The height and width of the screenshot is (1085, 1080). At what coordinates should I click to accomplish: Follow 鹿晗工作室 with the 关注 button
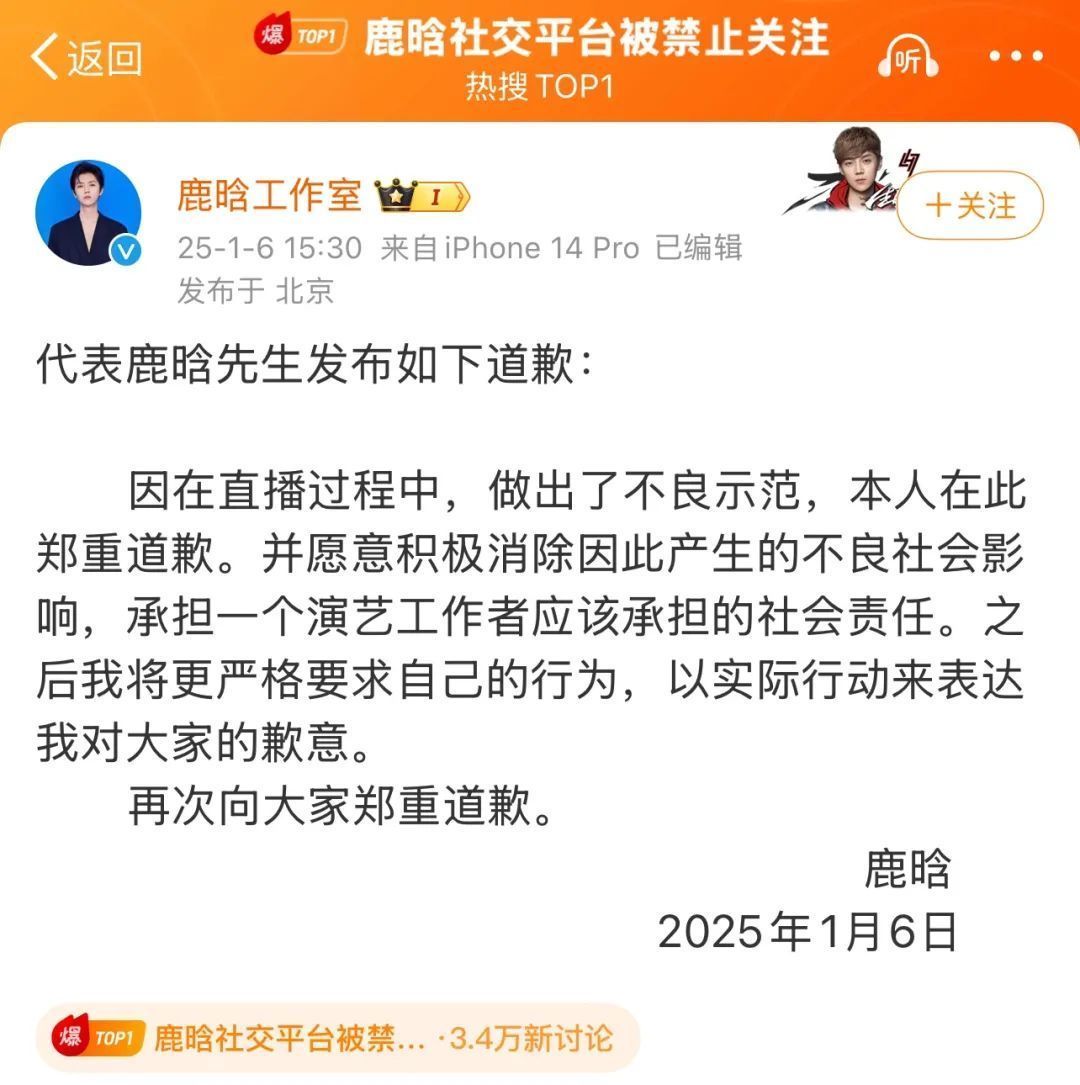click(x=969, y=205)
